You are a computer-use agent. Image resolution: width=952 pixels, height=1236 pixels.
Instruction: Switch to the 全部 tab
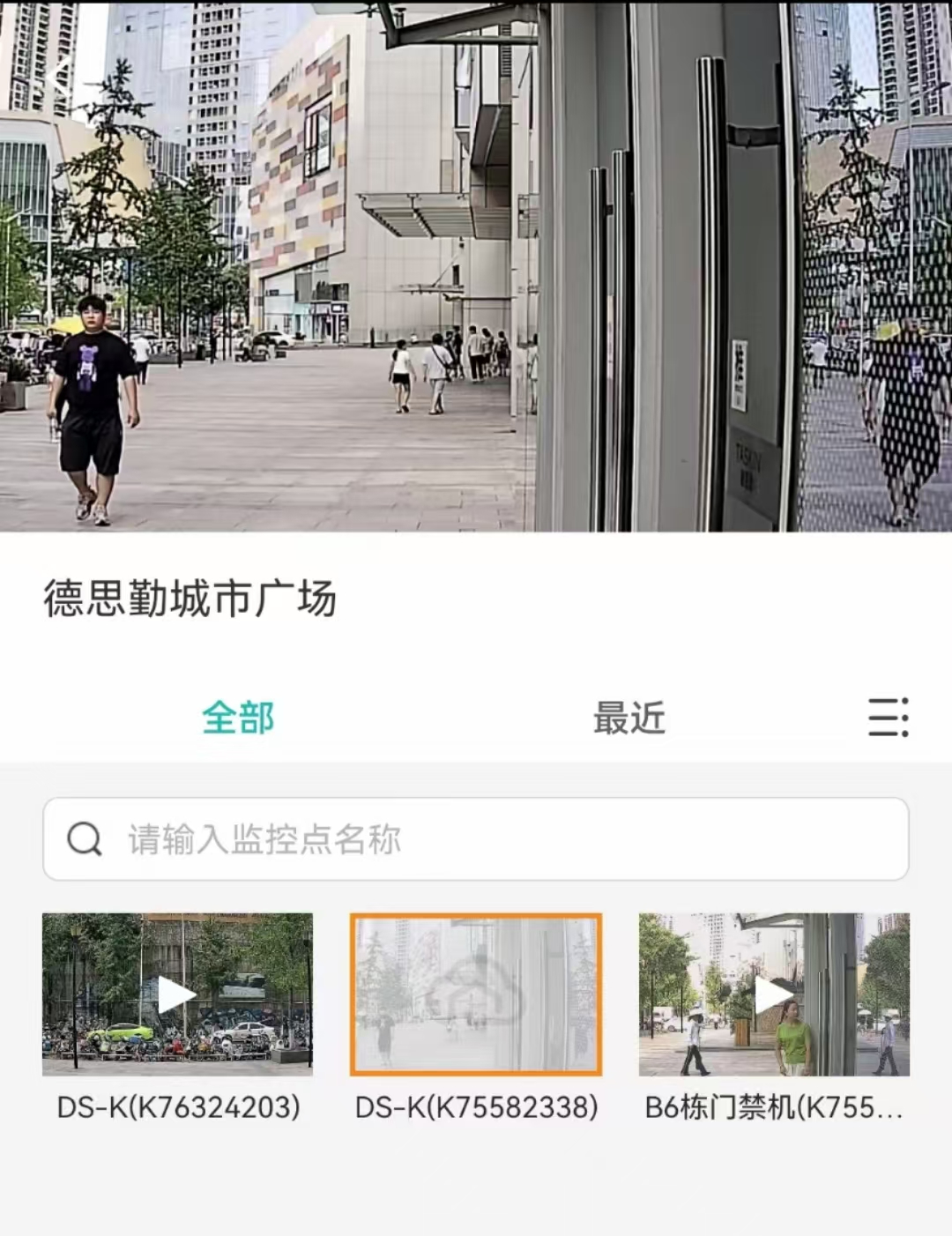238,718
